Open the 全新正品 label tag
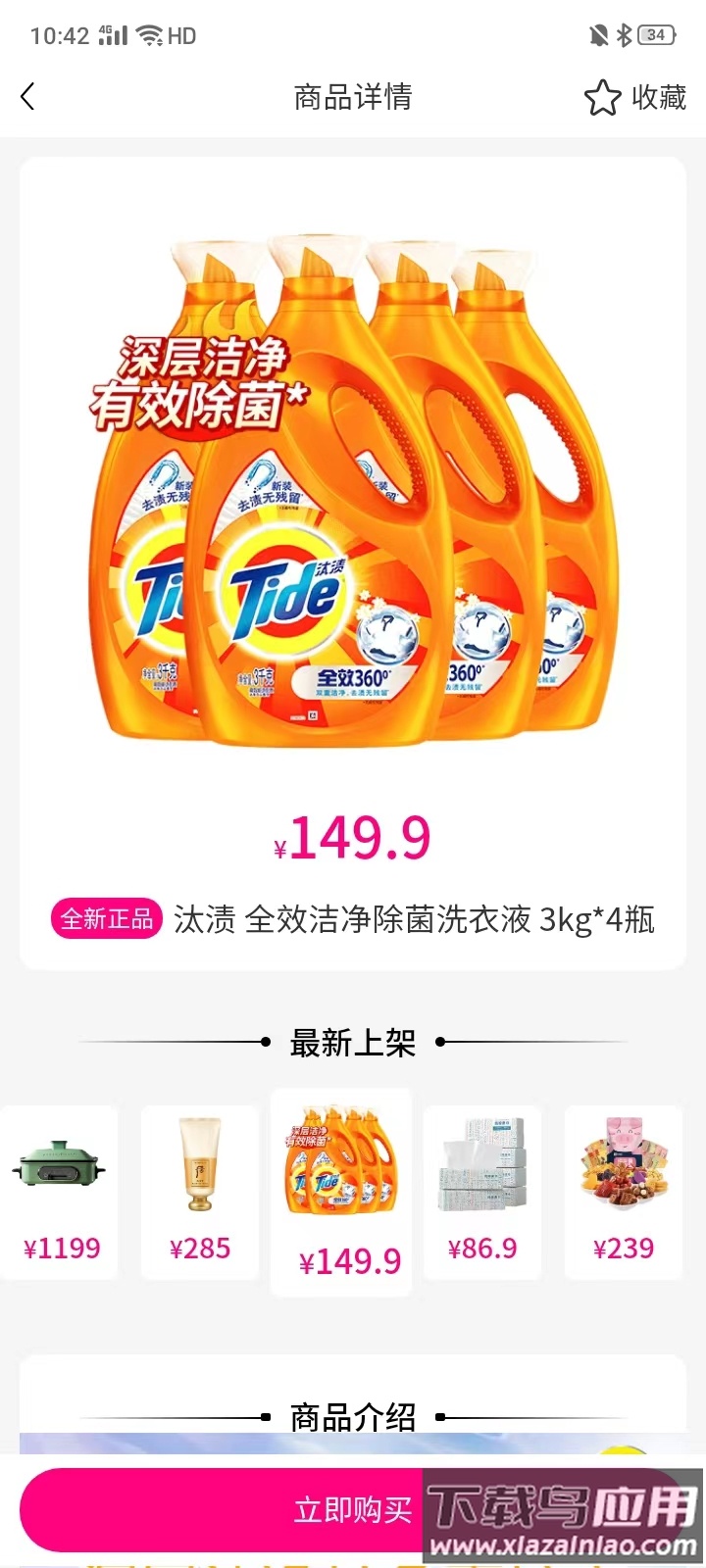 105,918
